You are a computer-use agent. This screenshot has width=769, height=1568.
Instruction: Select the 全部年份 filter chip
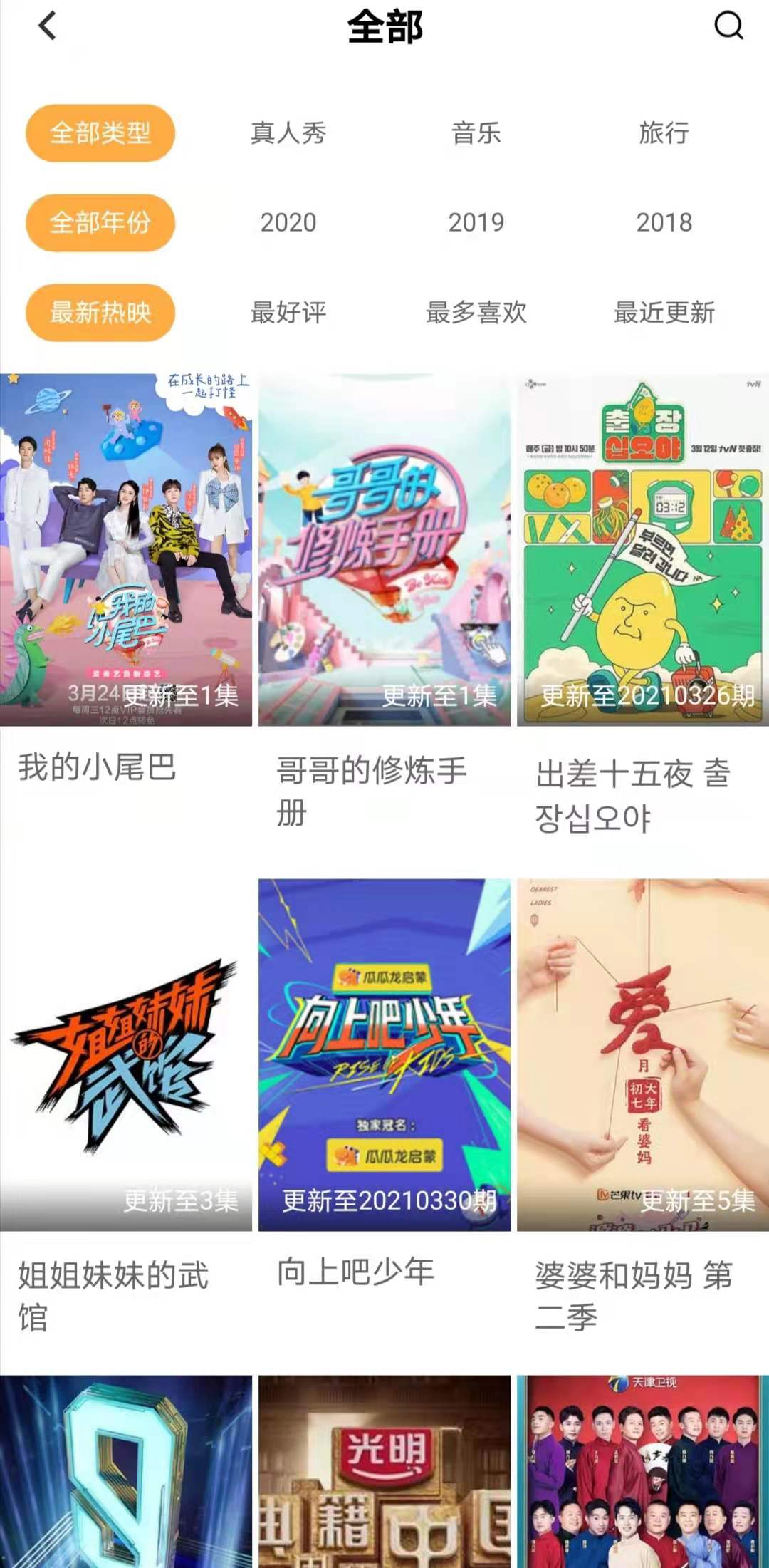coord(100,223)
